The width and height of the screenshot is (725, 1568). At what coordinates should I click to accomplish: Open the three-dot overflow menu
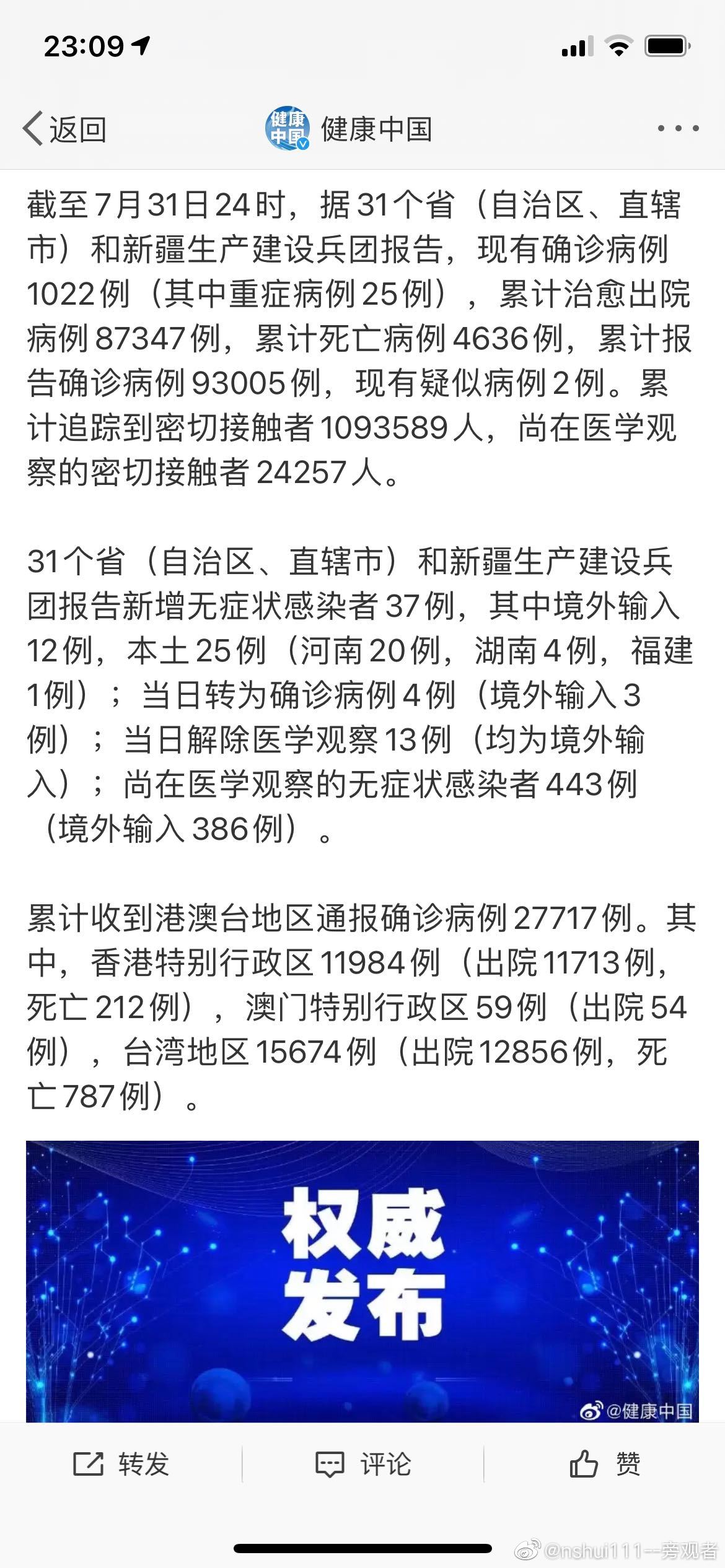[x=678, y=129]
